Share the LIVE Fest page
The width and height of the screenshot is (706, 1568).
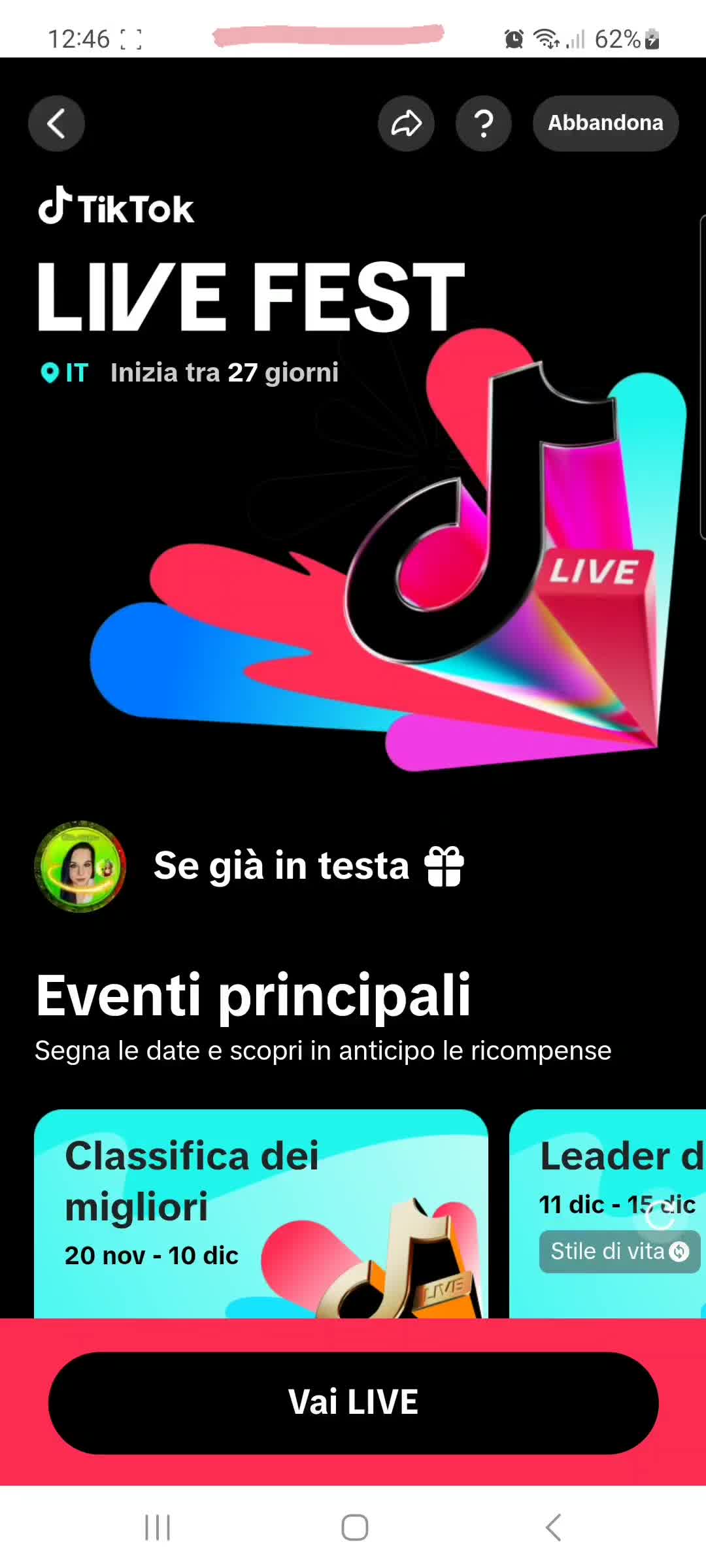pyautogui.click(x=406, y=123)
